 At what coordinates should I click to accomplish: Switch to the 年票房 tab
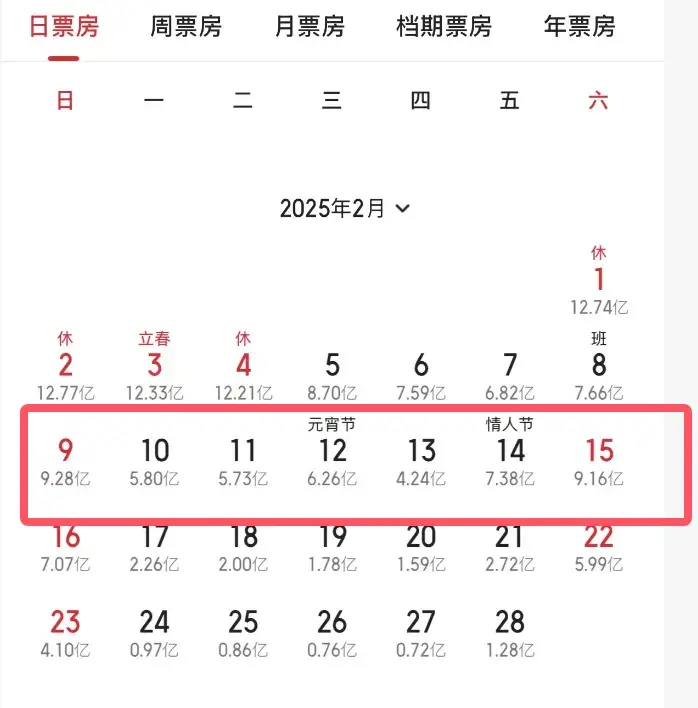pyautogui.click(x=579, y=26)
